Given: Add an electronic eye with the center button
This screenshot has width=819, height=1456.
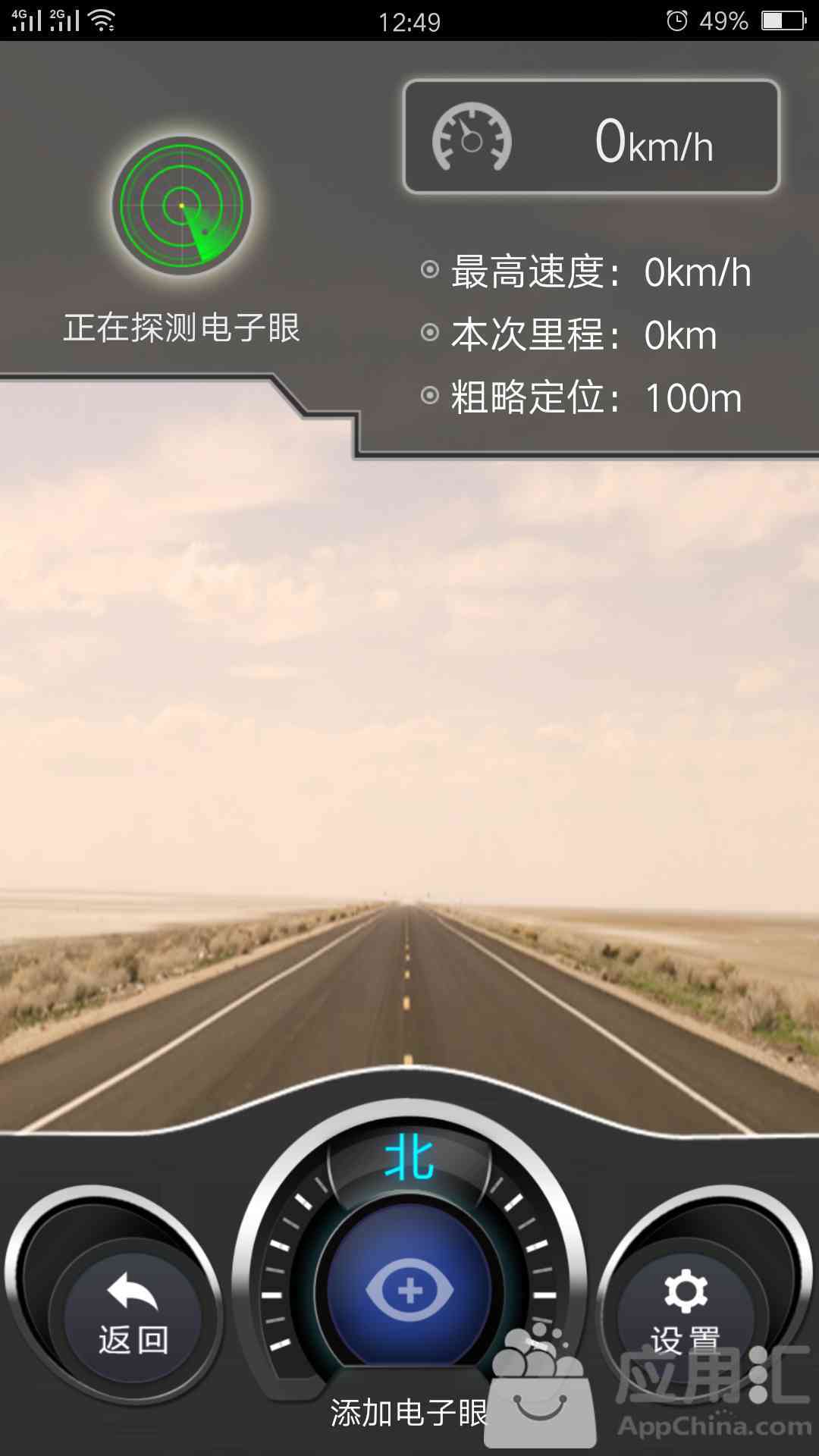Looking at the screenshot, I should coord(409,1289).
